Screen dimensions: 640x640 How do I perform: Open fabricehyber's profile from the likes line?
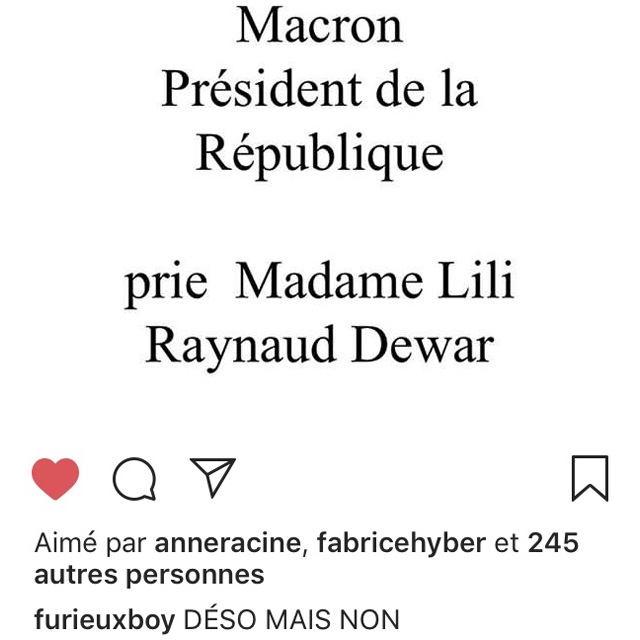coord(401,543)
